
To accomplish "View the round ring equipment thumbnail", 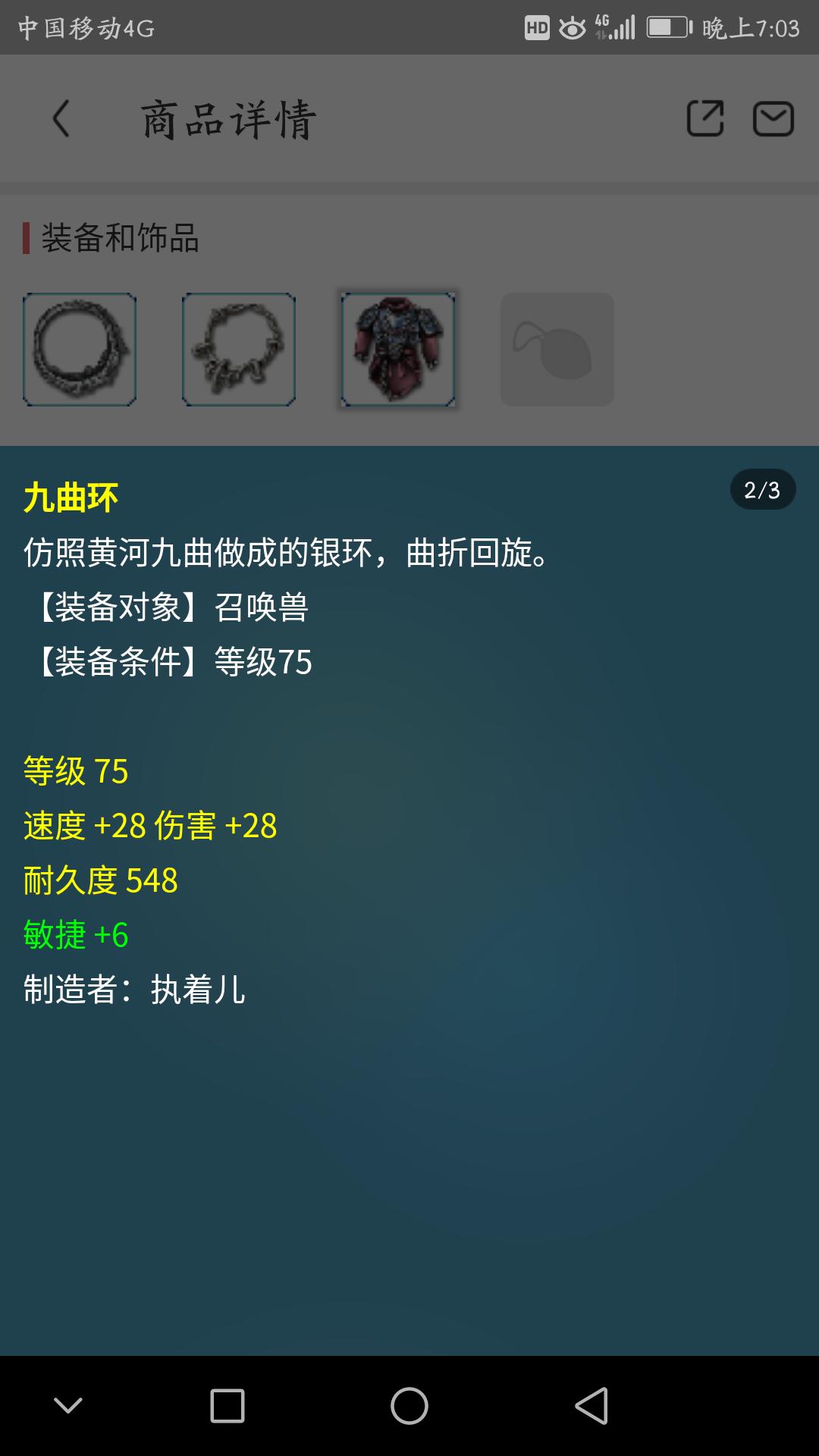I will click(80, 350).
